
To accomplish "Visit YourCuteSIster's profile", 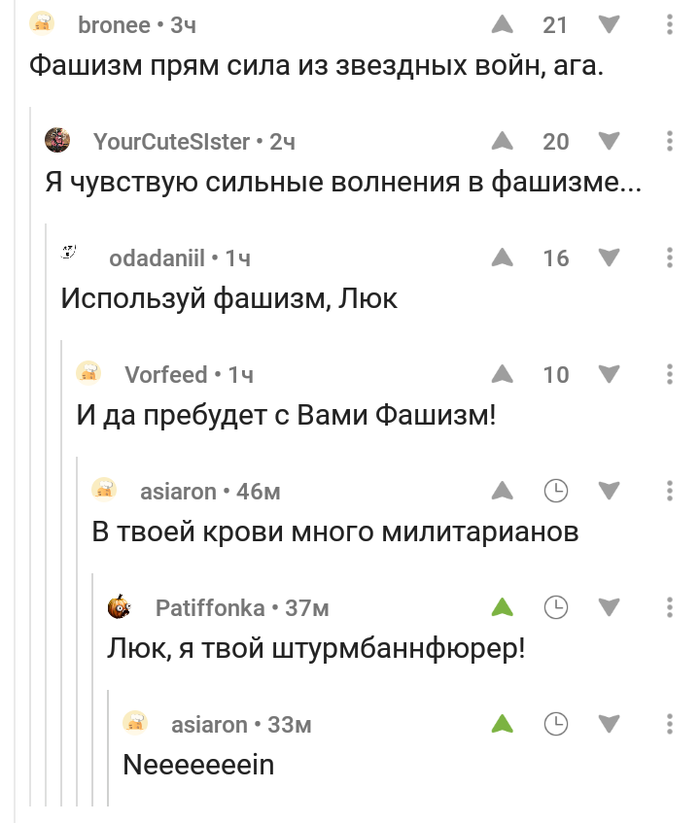I will coord(170,142).
